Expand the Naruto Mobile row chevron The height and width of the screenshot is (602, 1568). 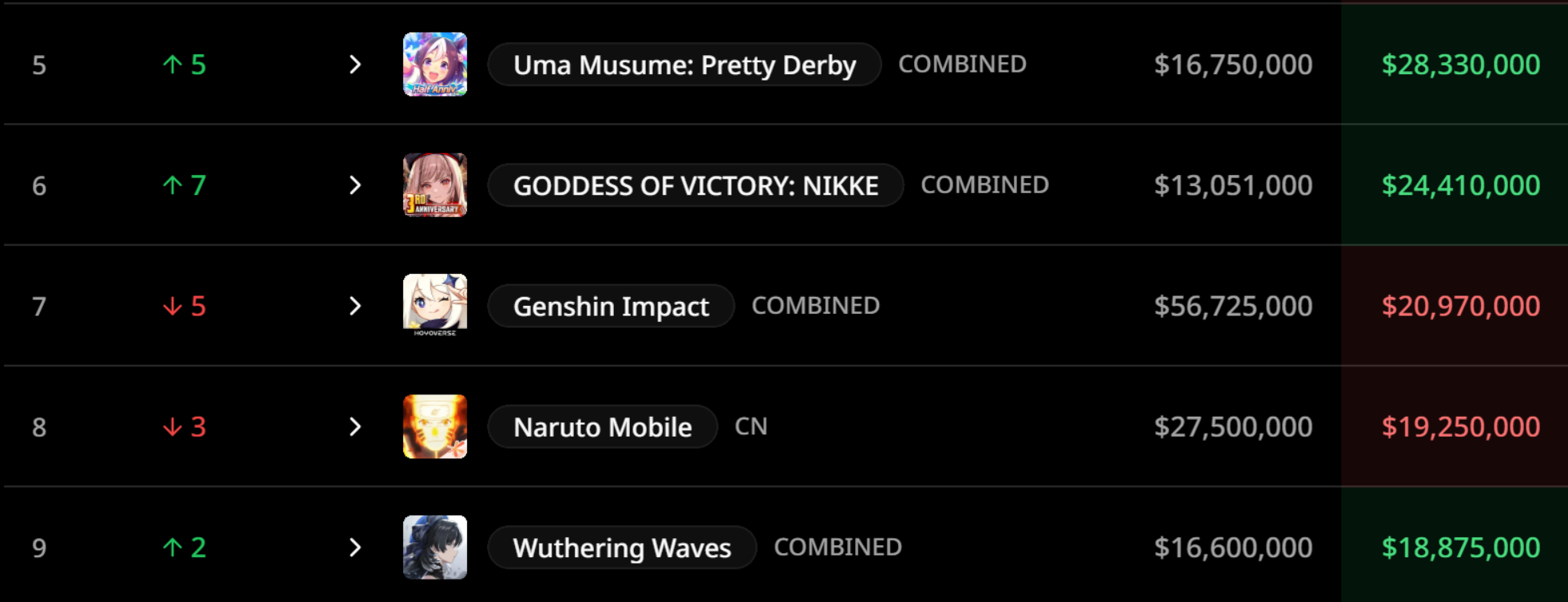pyautogui.click(x=355, y=427)
